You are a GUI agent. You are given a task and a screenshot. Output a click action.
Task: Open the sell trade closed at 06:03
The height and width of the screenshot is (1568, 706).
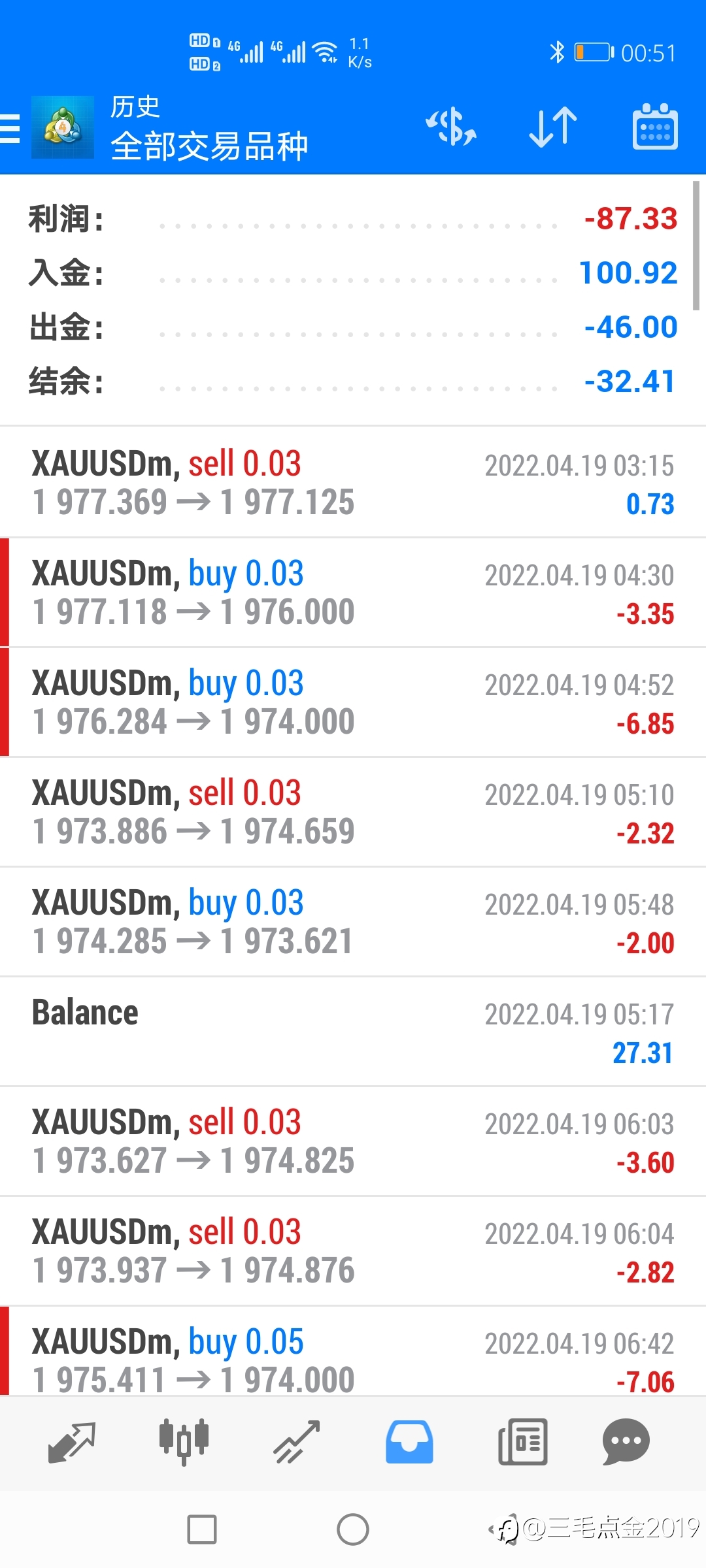pyautogui.click(x=353, y=1141)
